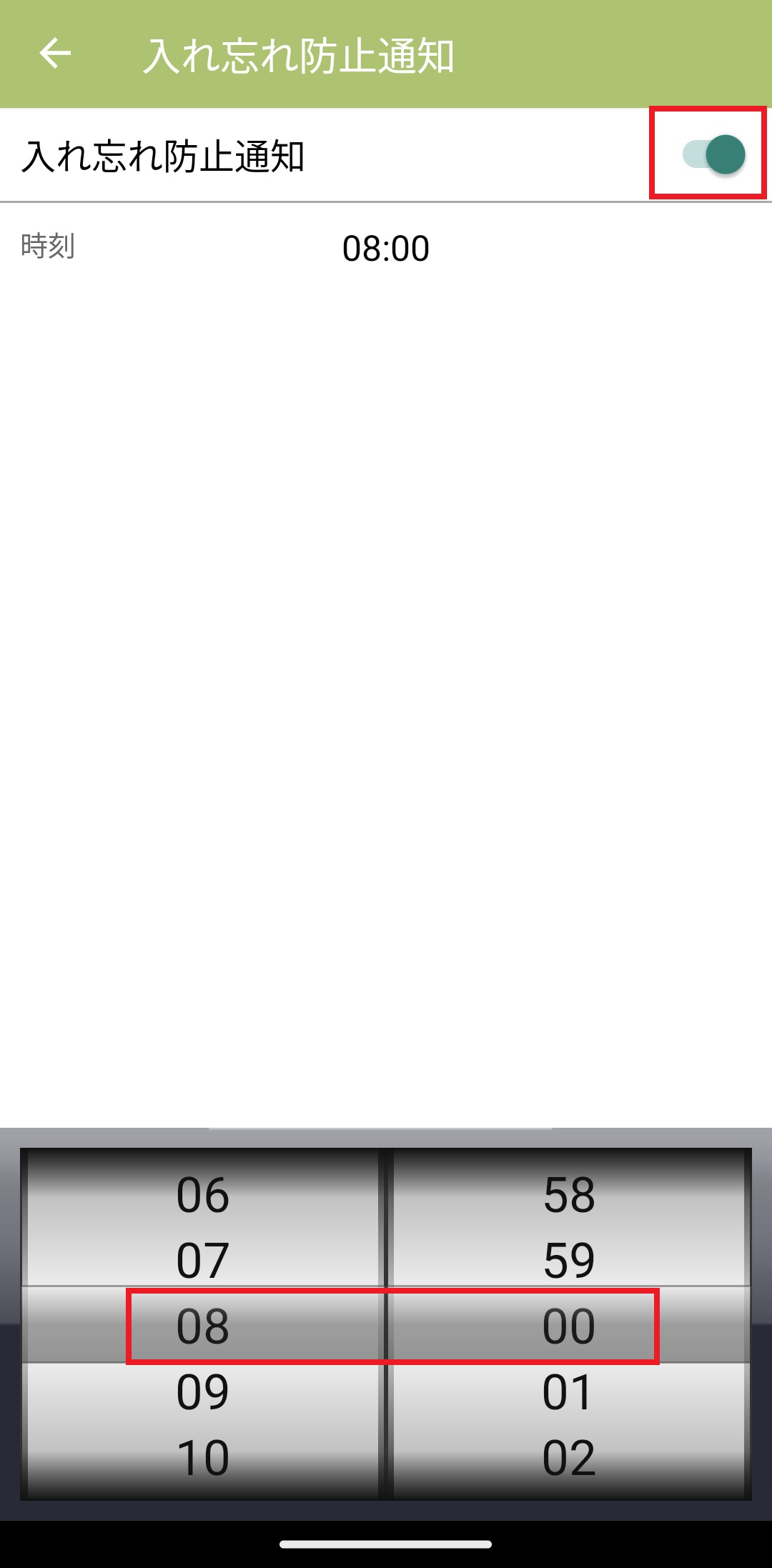
Task: Choose minute 58 in the picker
Action: click(x=569, y=1194)
